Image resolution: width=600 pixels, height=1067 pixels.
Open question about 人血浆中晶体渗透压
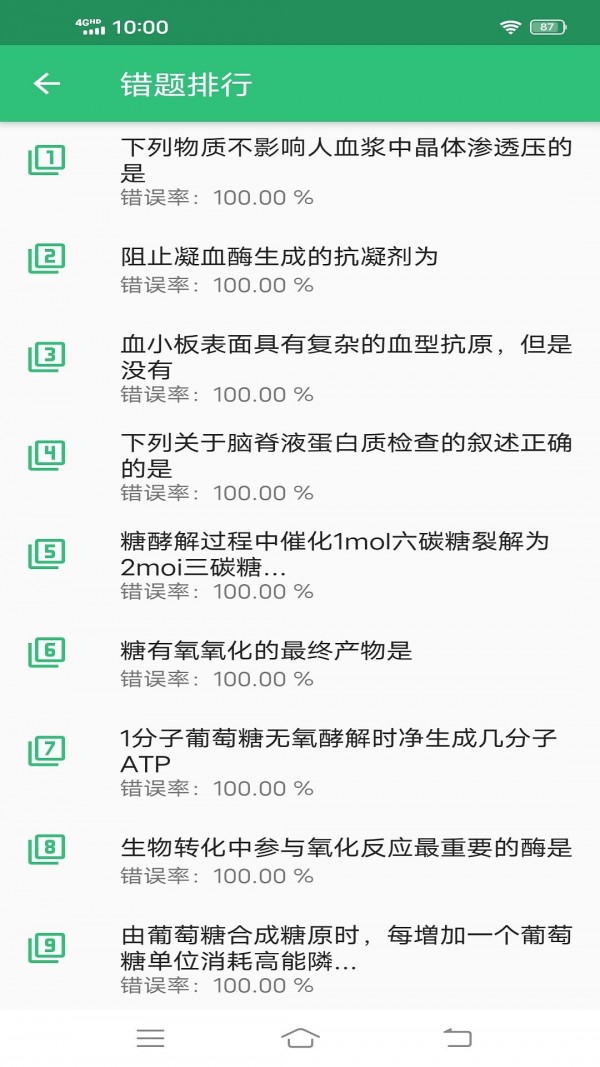coord(345,161)
